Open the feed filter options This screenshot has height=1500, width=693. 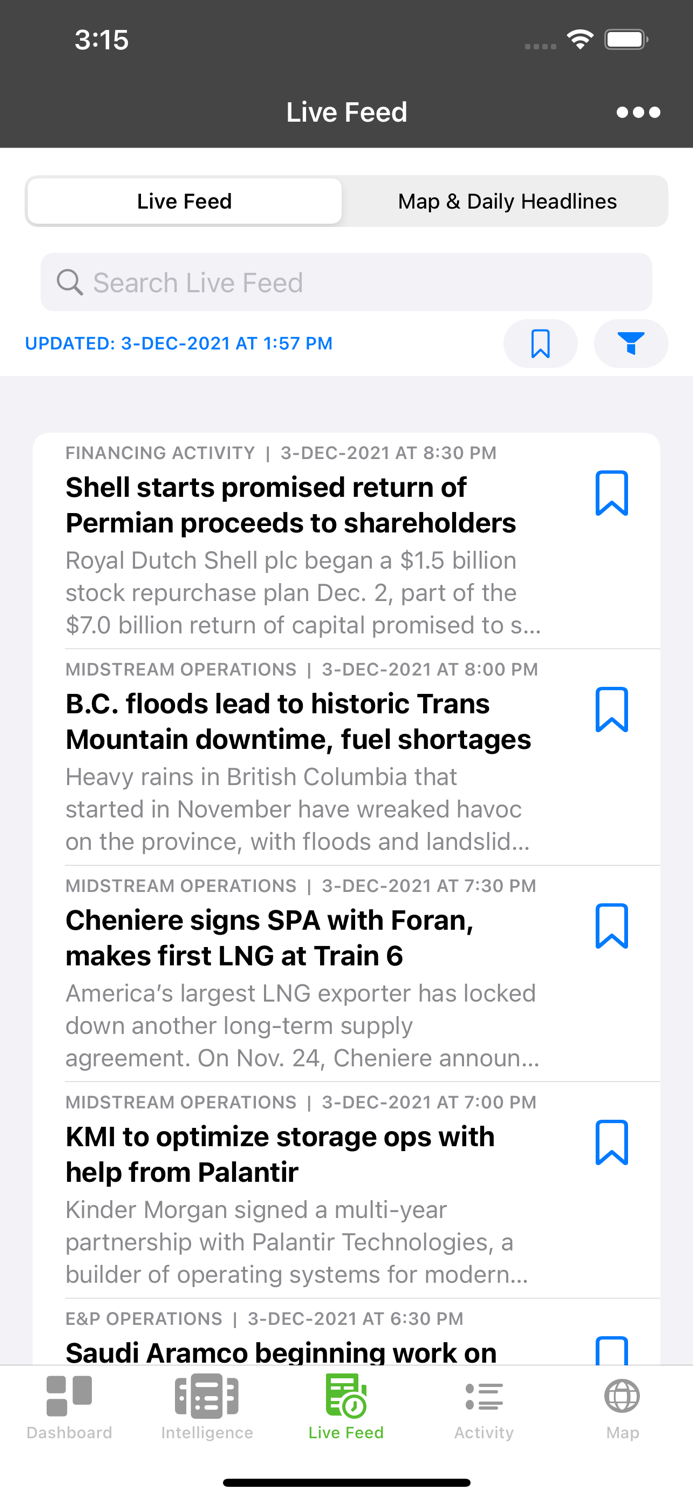pos(630,343)
